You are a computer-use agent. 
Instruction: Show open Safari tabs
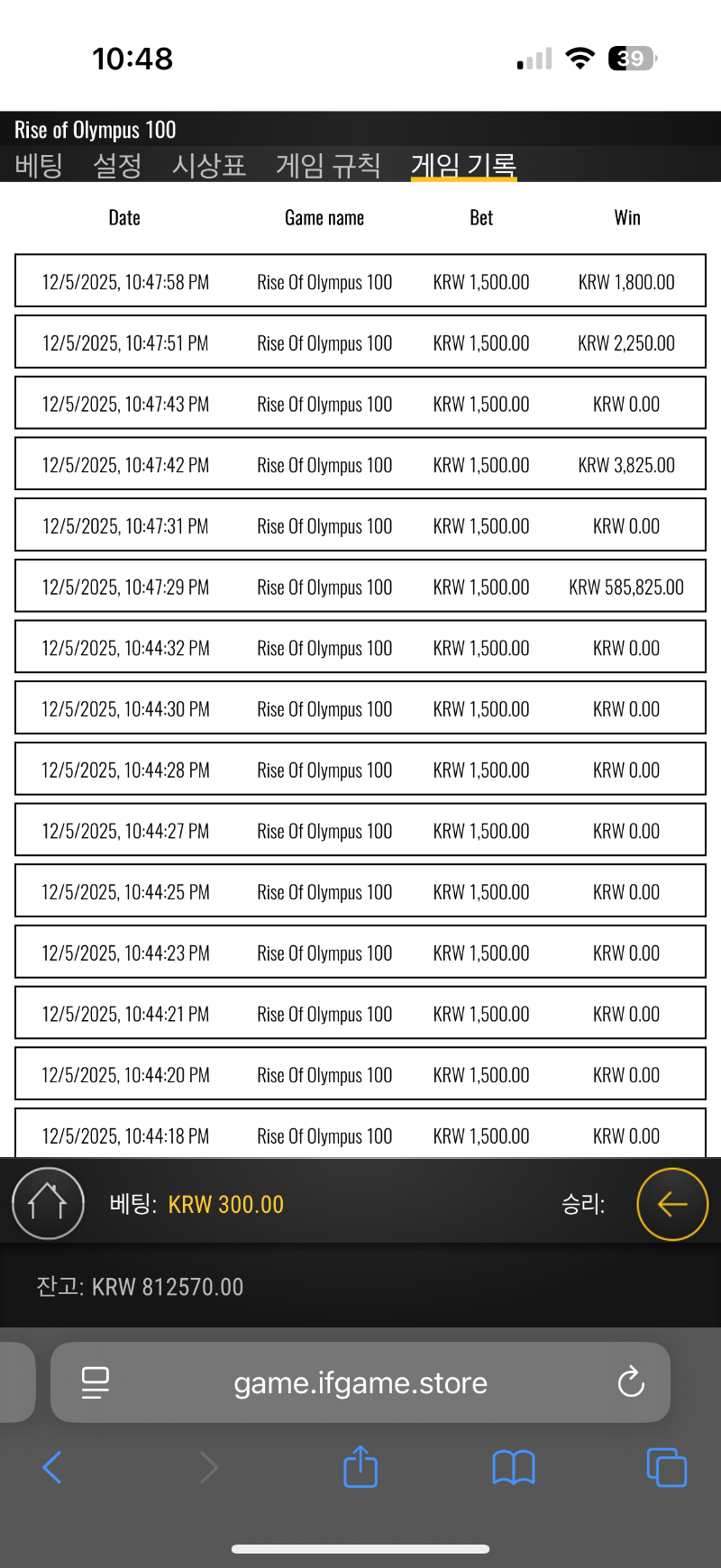tap(667, 1467)
